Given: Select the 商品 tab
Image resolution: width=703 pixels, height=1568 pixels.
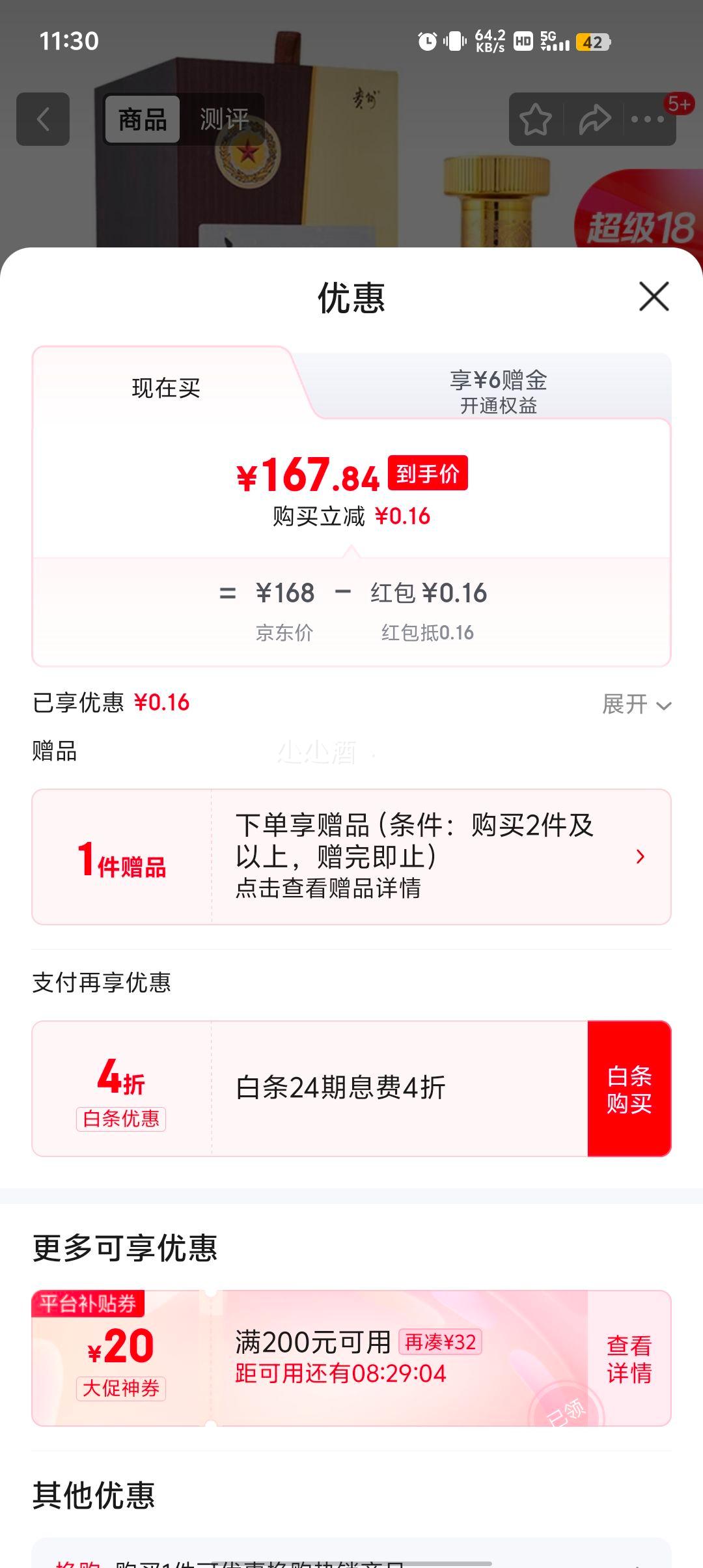Looking at the screenshot, I should click(142, 119).
